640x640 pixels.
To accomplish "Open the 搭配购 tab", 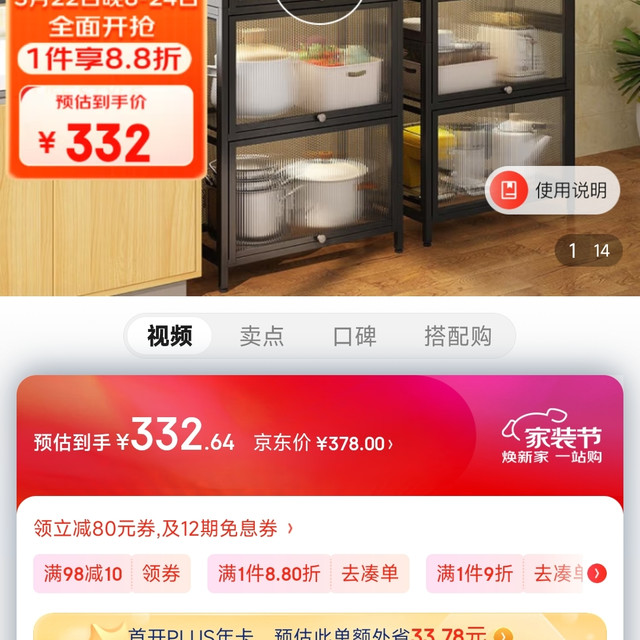I will pyautogui.click(x=458, y=336).
